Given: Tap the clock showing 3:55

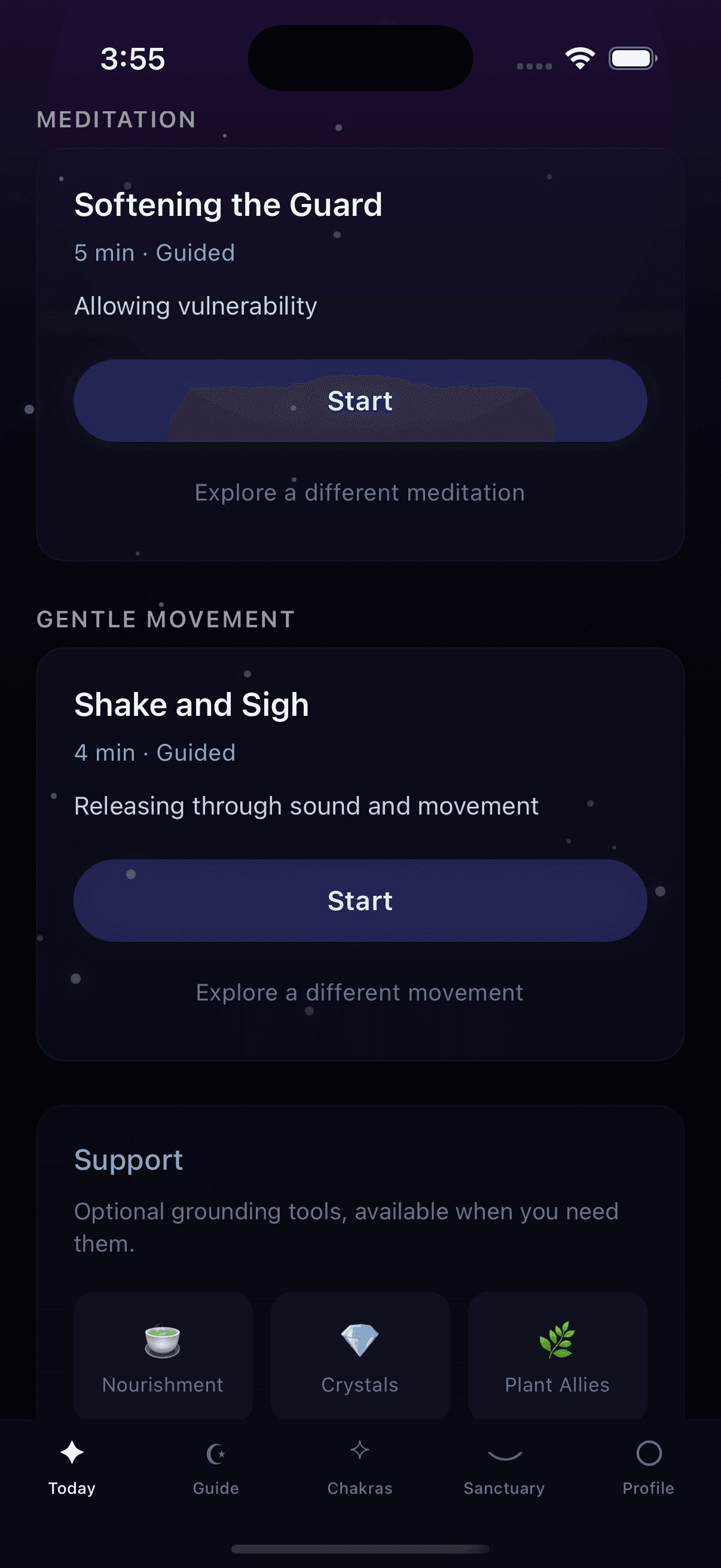Looking at the screenshot, I should 132,59.
